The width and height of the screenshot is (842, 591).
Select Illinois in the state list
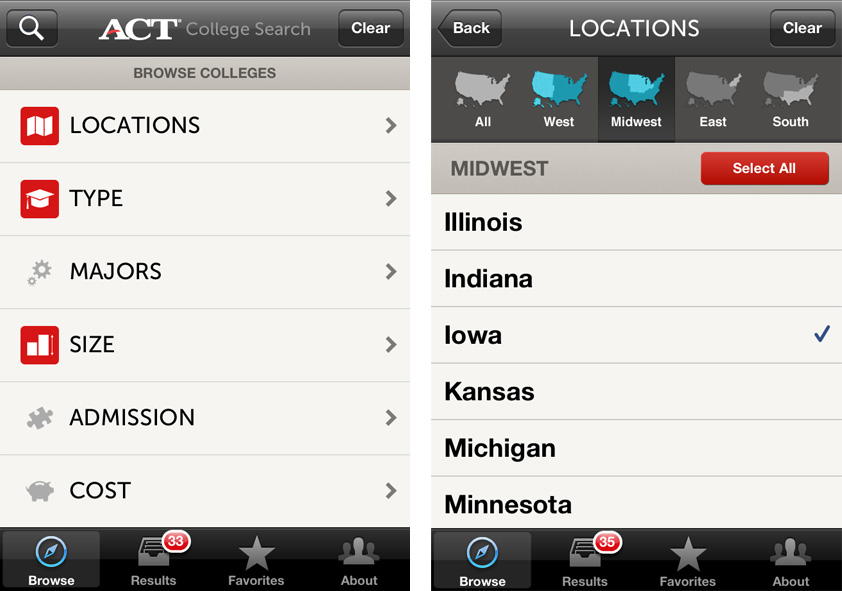(x=636, y=222)
